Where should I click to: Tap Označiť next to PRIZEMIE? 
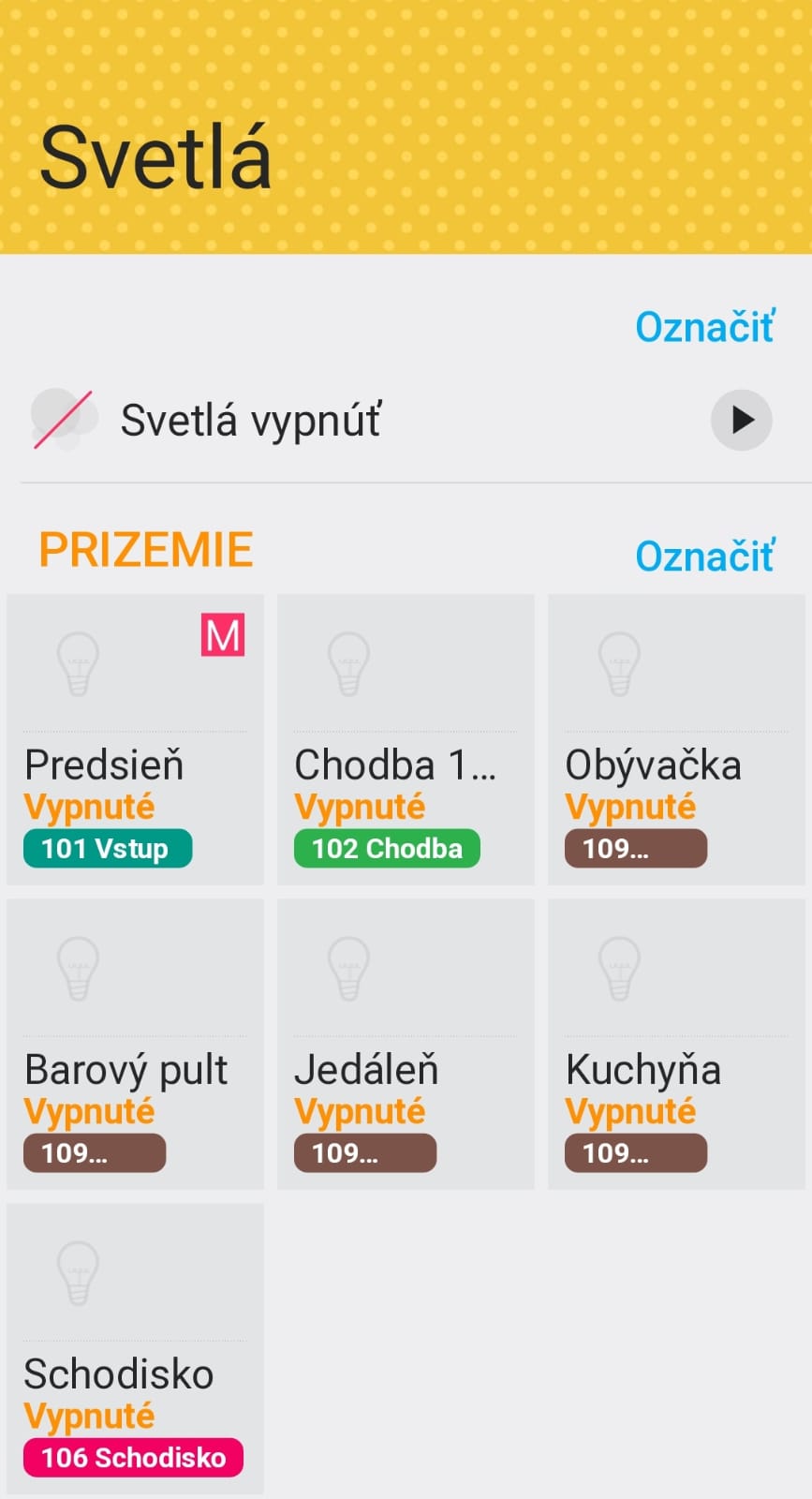(704, 557)
